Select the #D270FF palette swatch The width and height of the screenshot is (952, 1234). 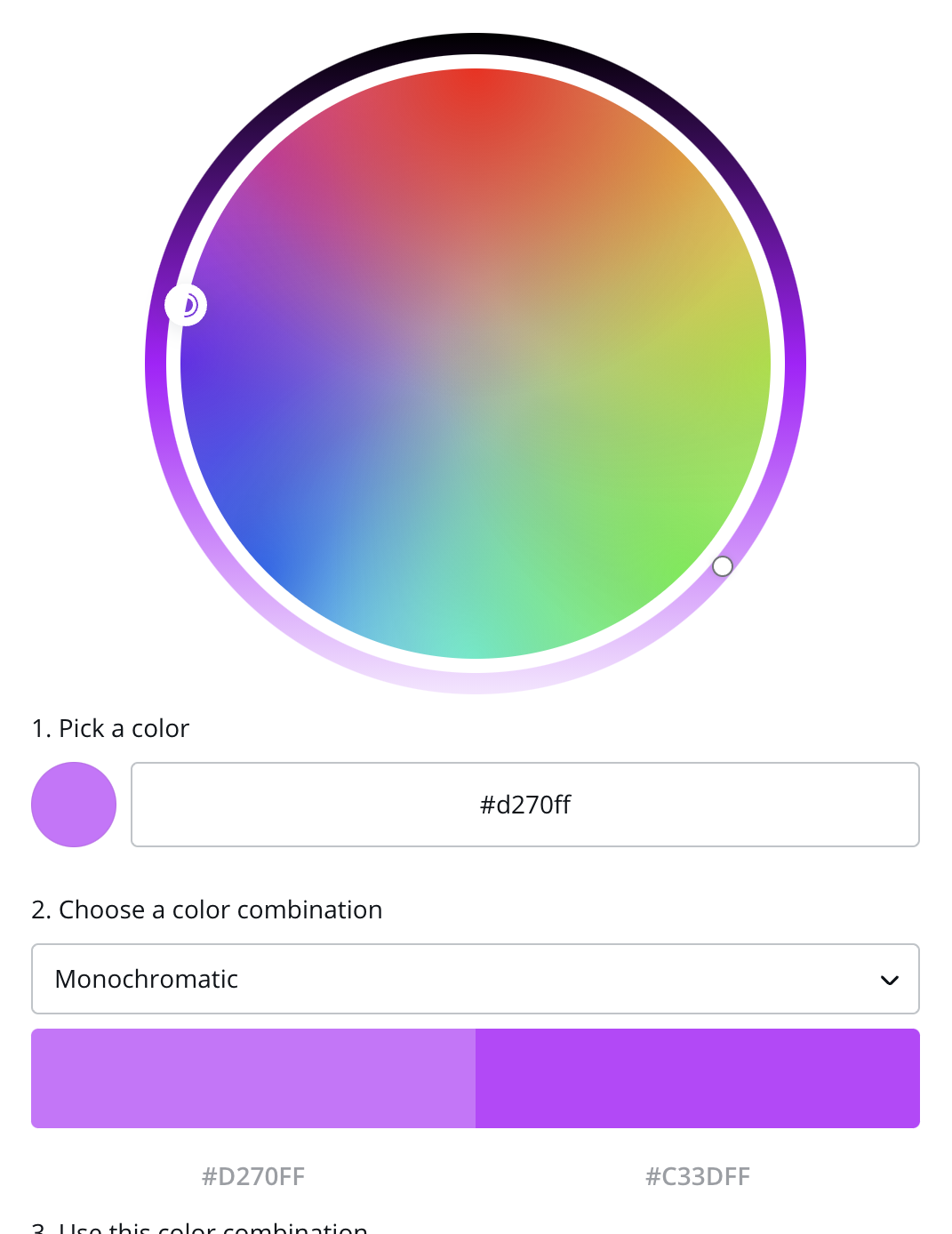253,1078
